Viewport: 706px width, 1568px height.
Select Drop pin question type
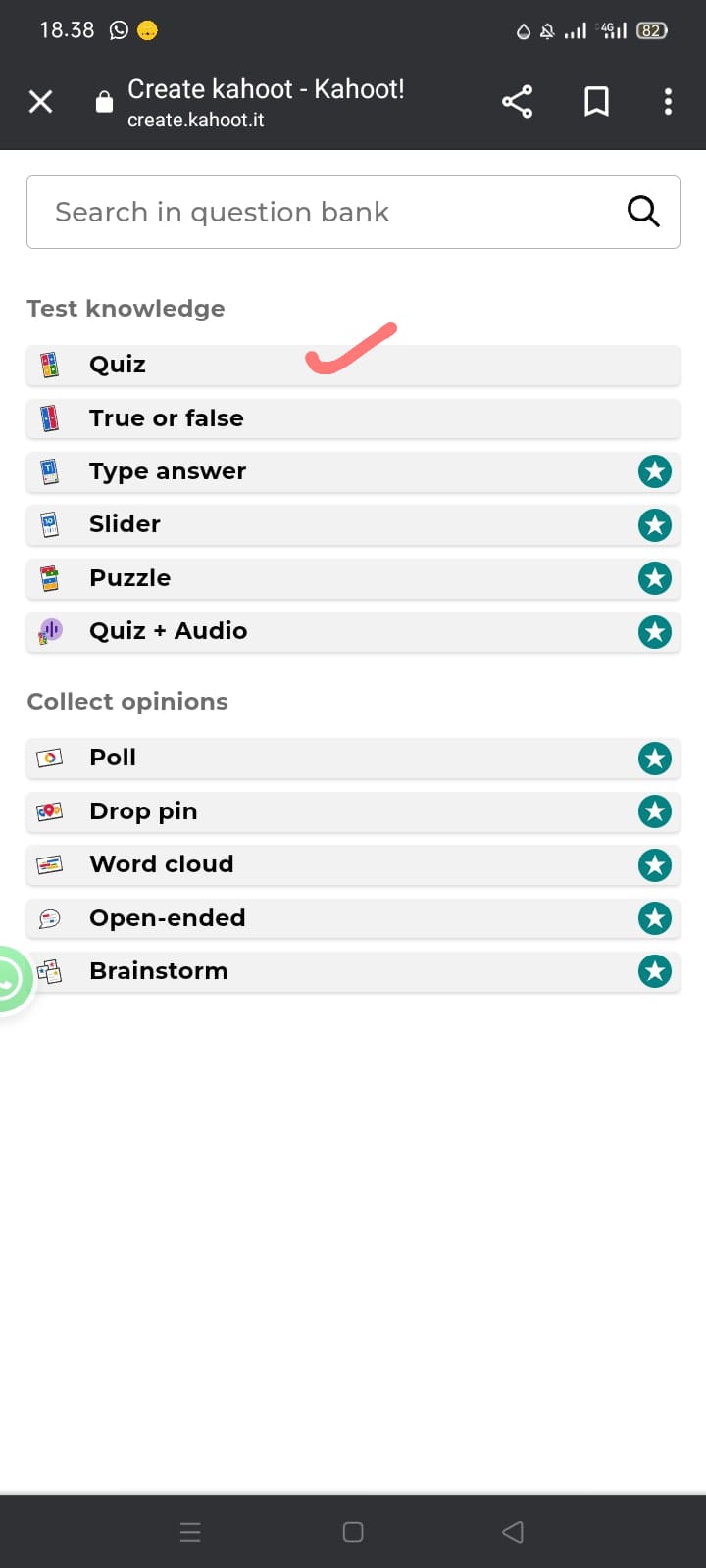coord(353,811)
